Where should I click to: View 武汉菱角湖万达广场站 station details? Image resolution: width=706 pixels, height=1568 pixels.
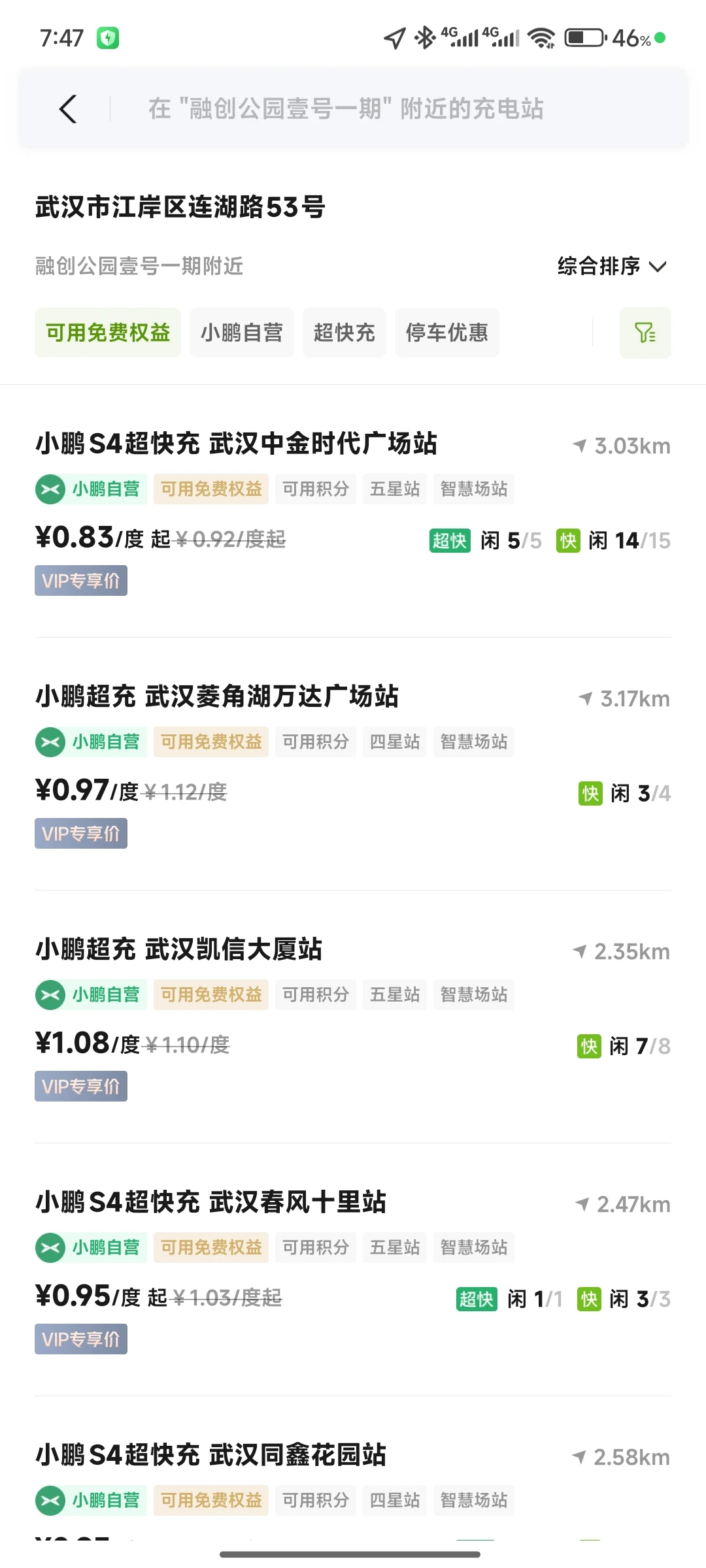pos(353,764)
